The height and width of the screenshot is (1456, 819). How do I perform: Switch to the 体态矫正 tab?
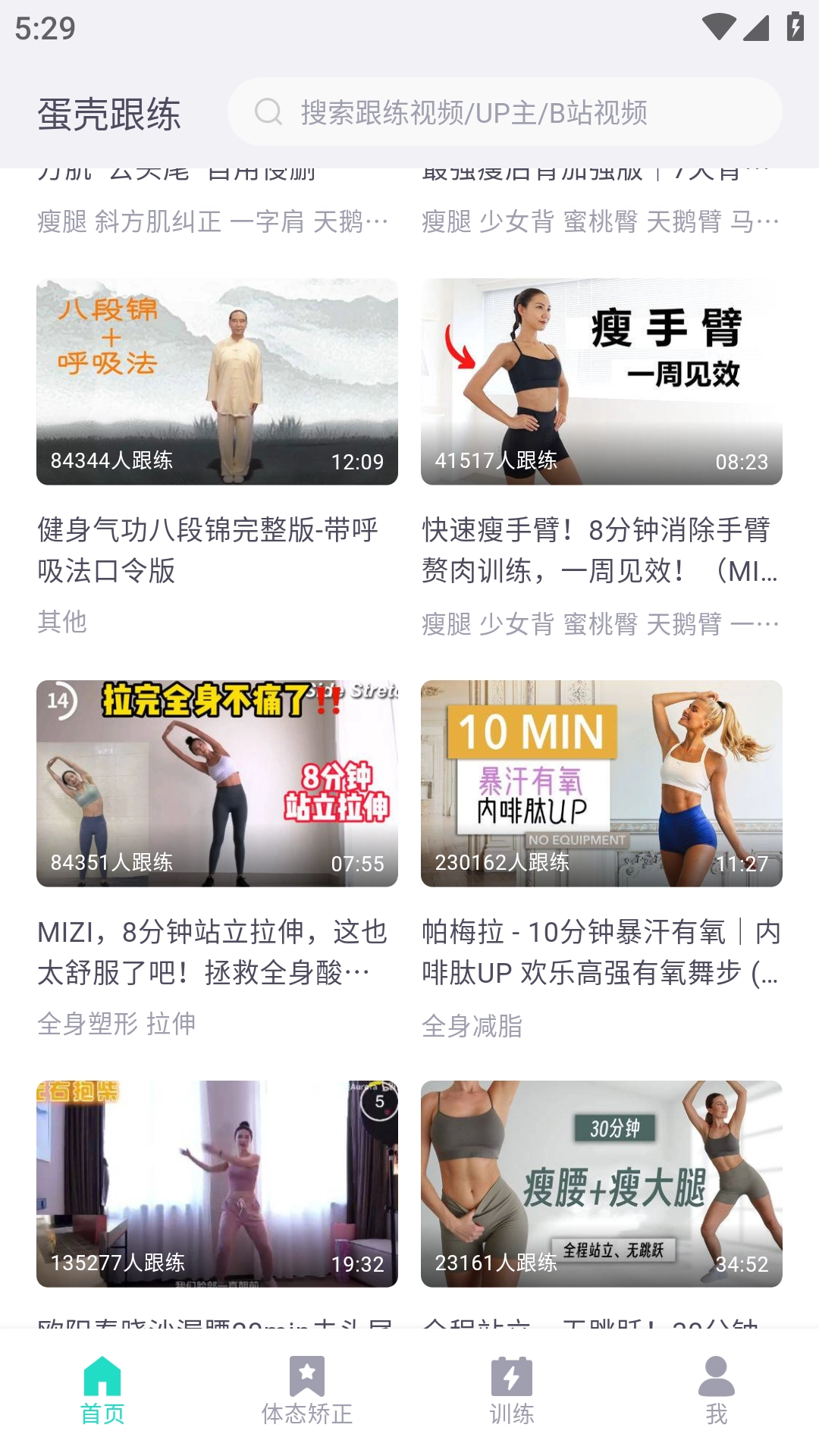pyautogui.click(x=307, y=1391)
